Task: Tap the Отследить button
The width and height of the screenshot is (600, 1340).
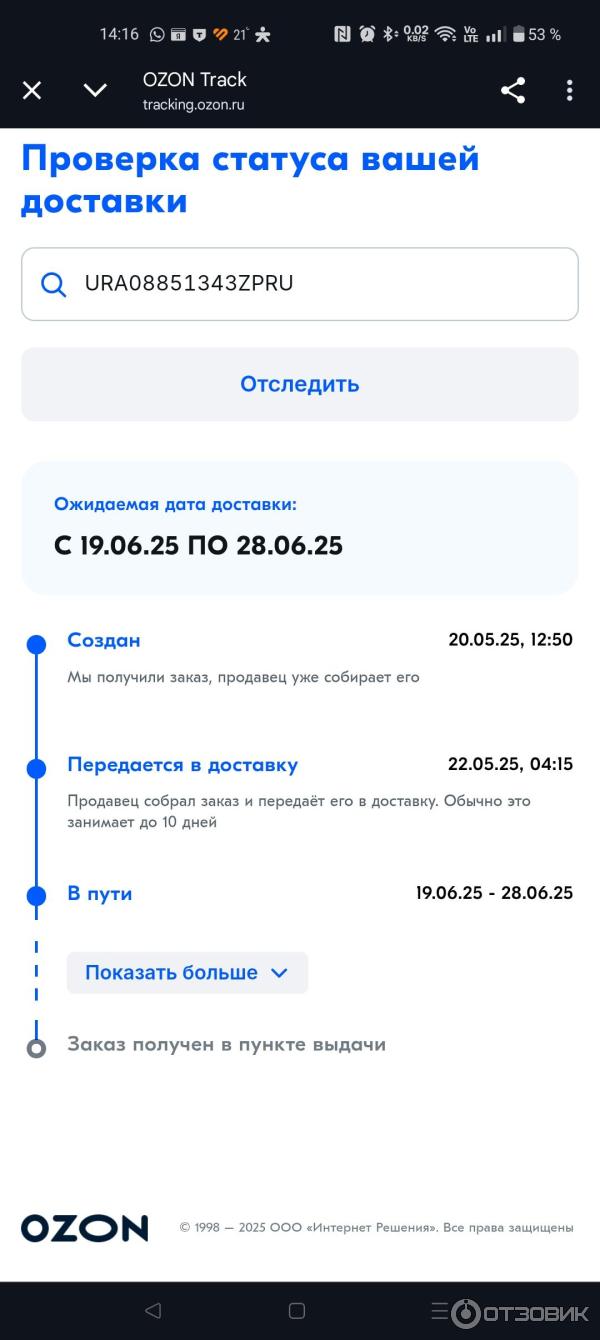Action: pos(300,384)
